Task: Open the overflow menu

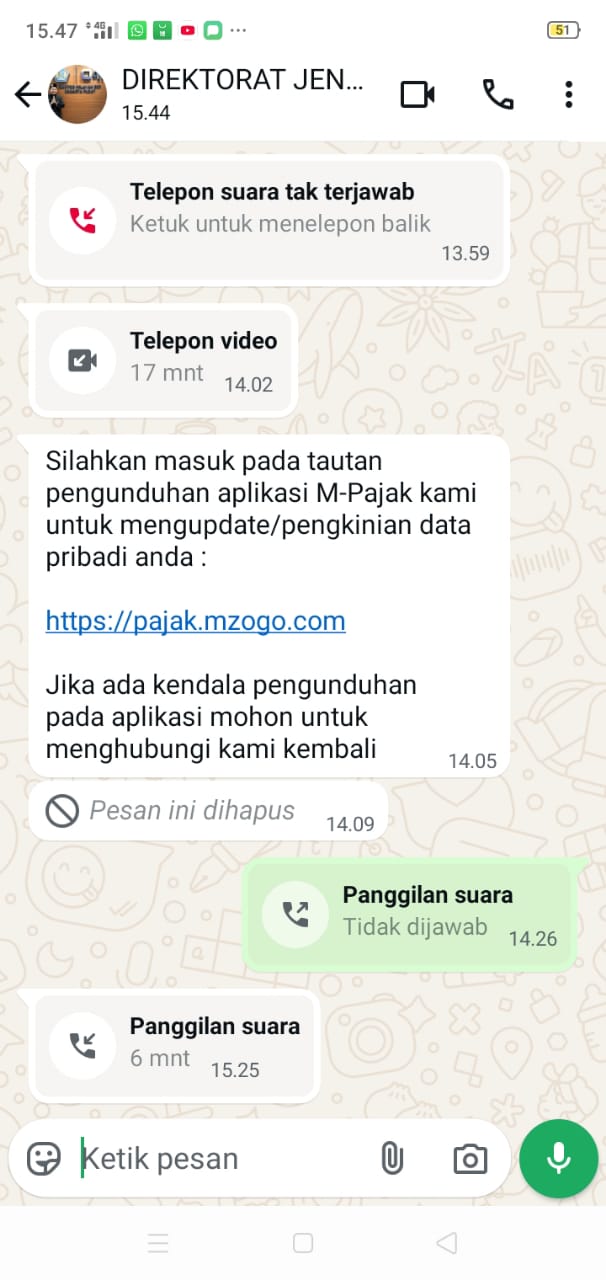Action: click(x=568, y=95)
